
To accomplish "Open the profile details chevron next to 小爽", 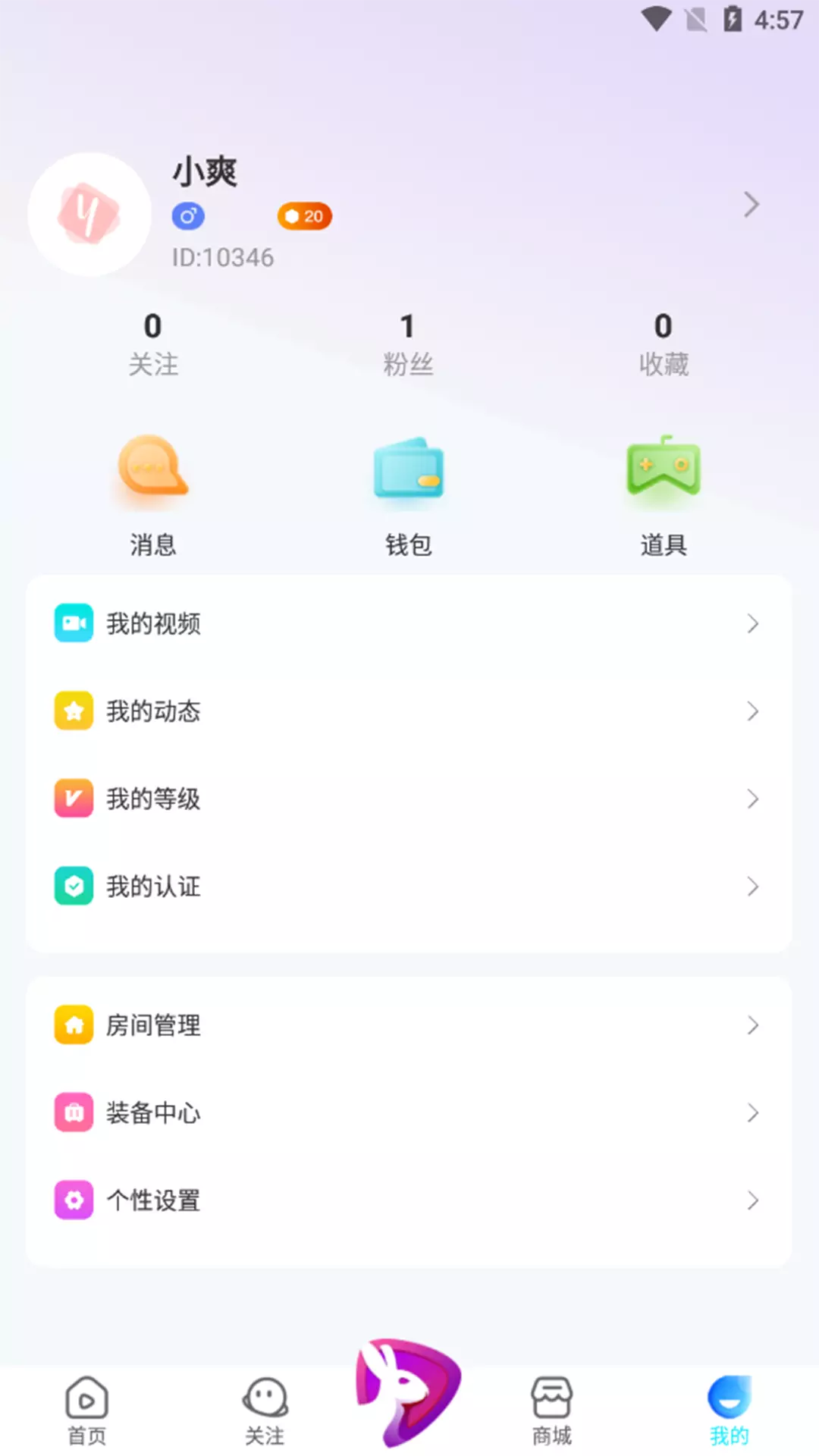I will 751,205.
